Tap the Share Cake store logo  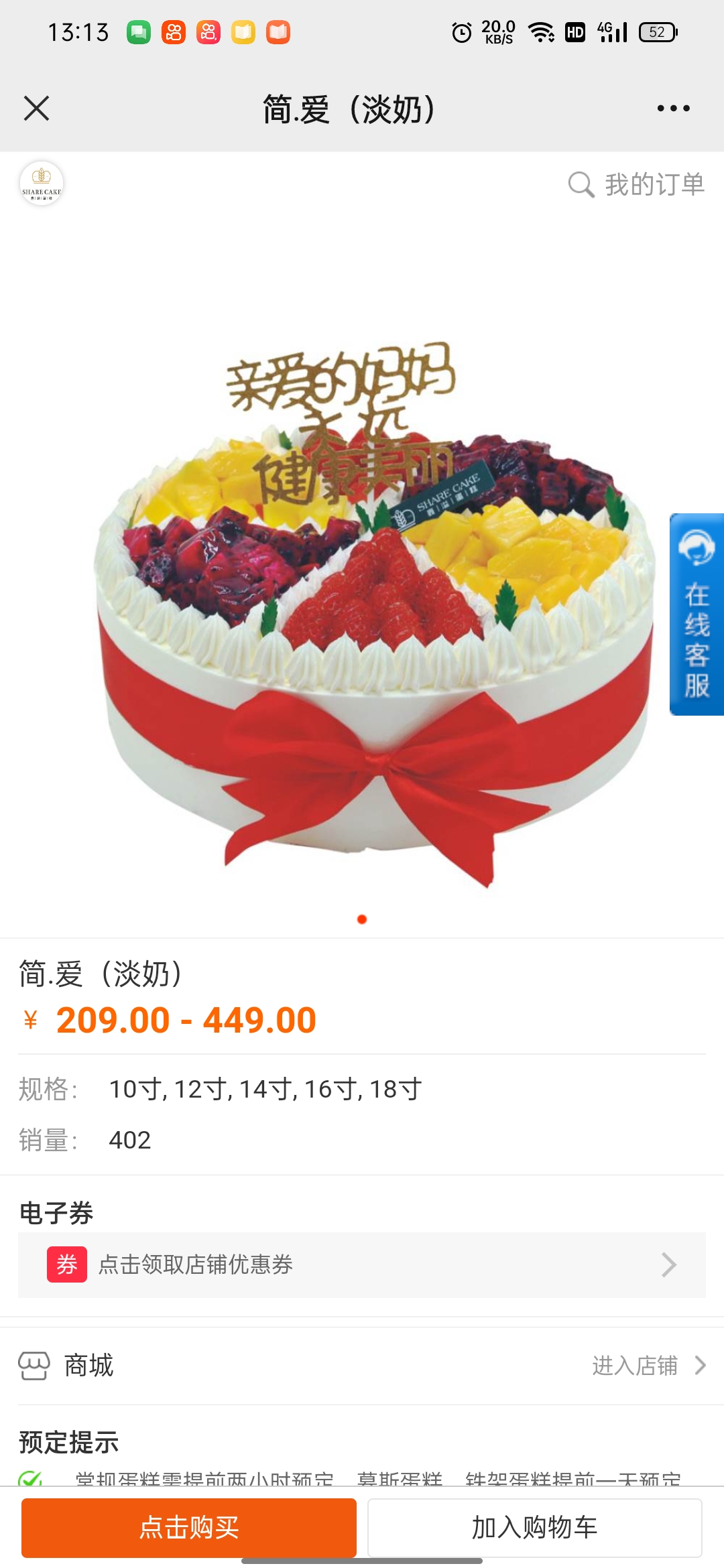pos(42,183)
